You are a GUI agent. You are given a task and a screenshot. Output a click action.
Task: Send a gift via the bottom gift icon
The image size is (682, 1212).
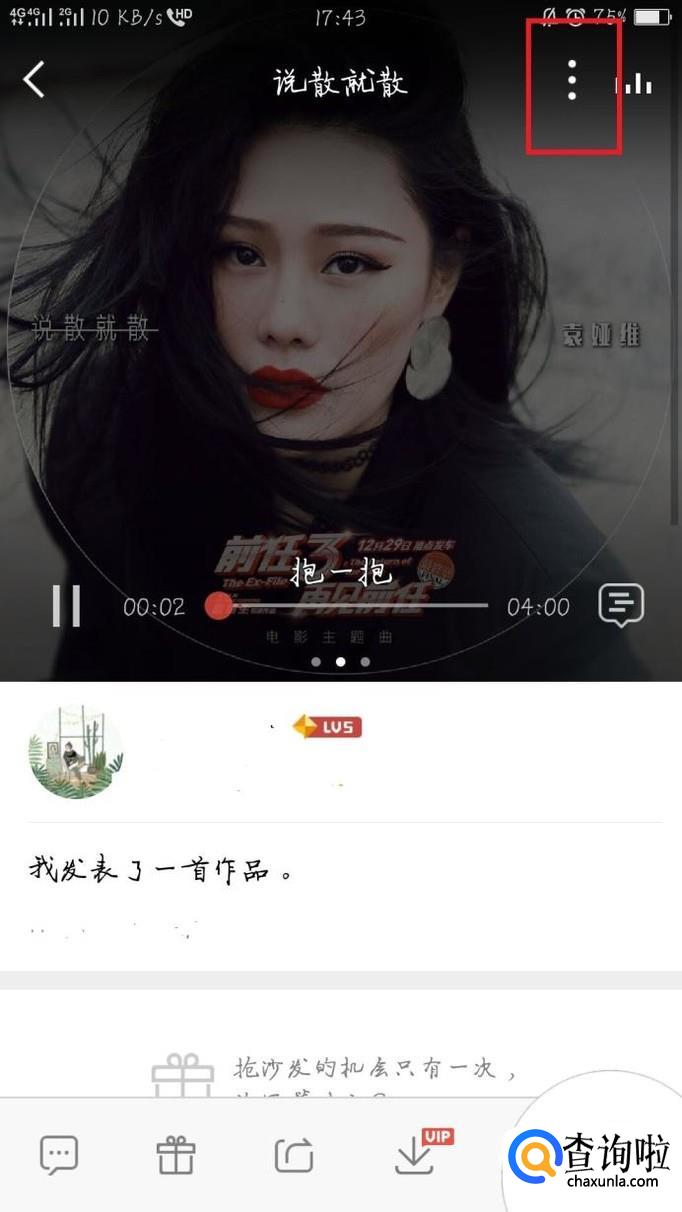point(176,1156)
